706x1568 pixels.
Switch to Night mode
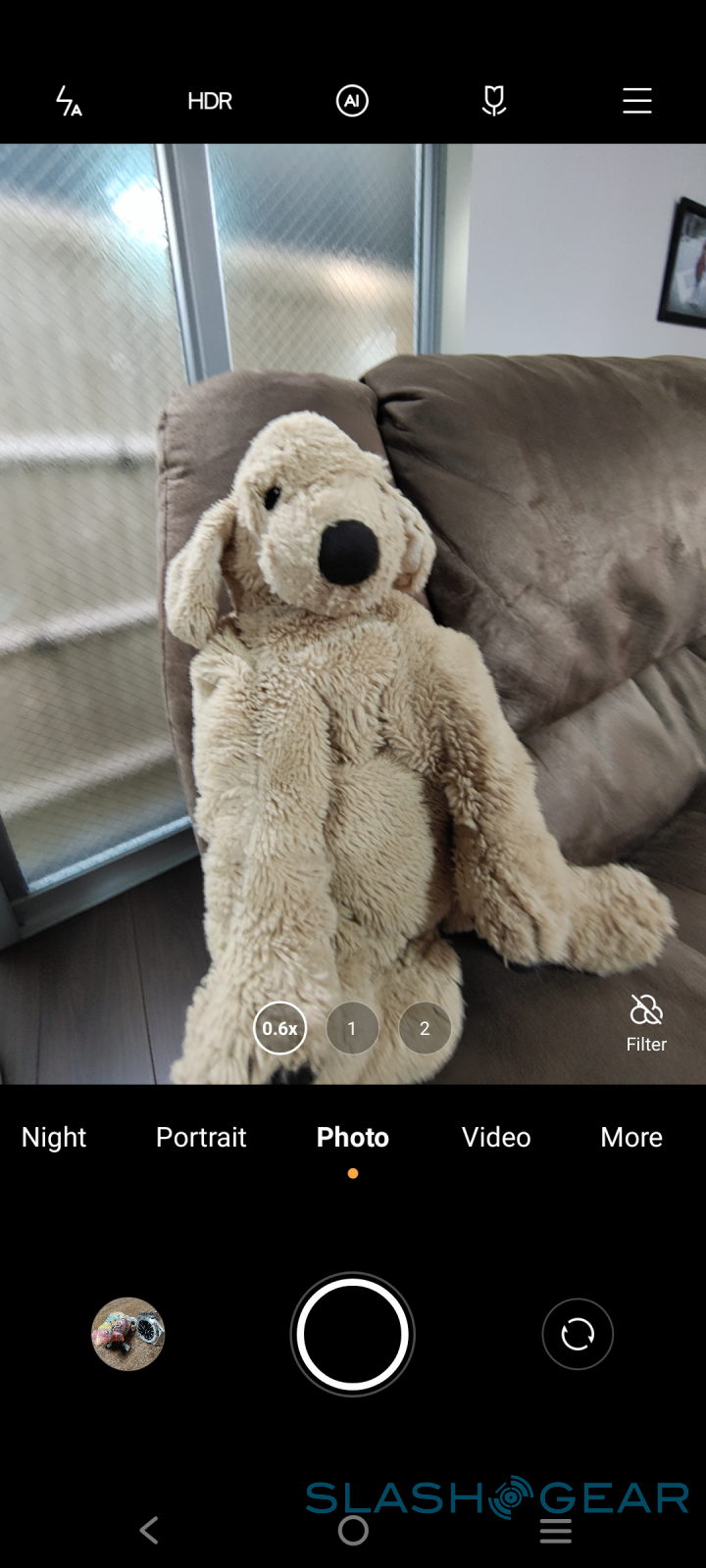pos(54,1137)
